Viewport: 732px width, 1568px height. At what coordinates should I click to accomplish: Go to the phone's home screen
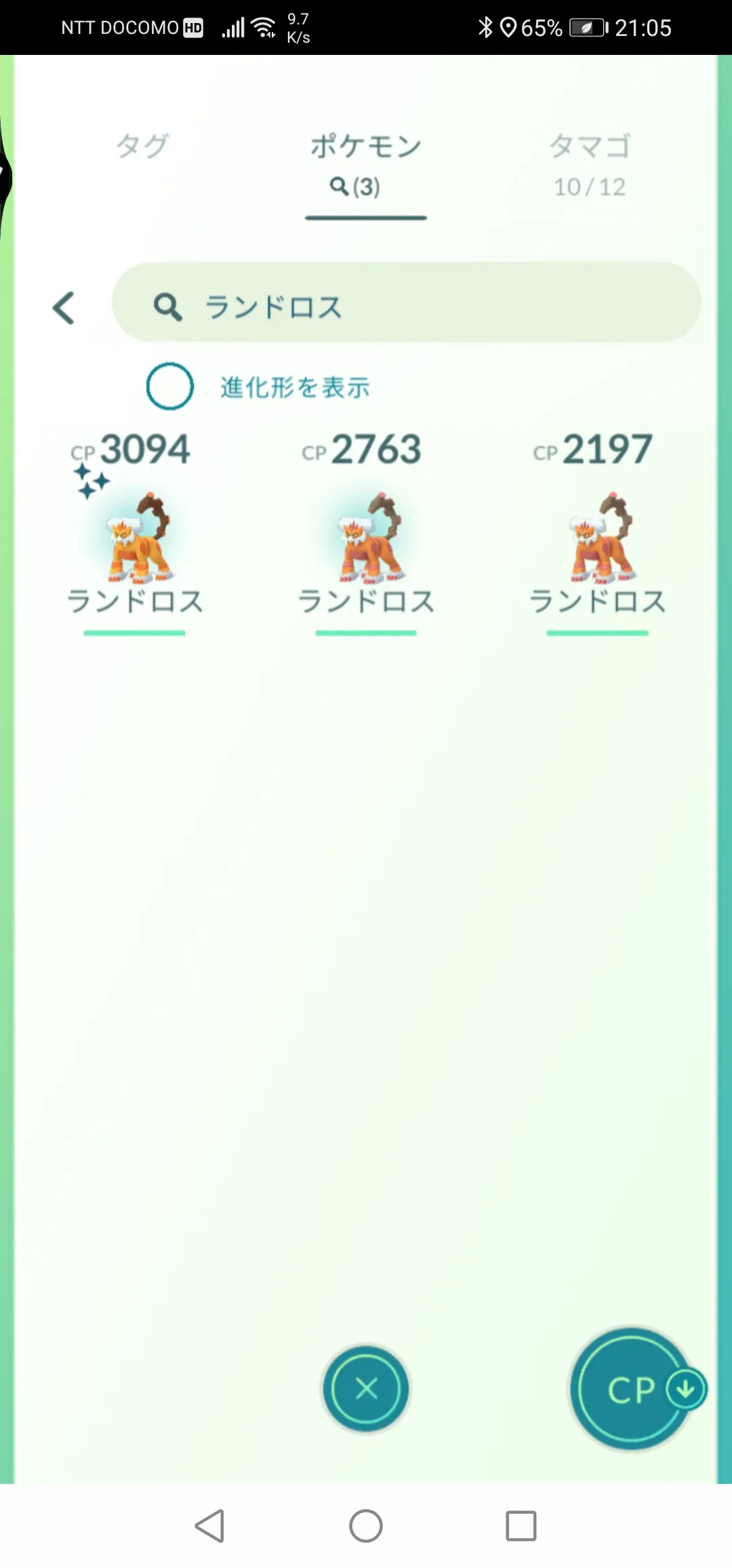[366, 1526]
